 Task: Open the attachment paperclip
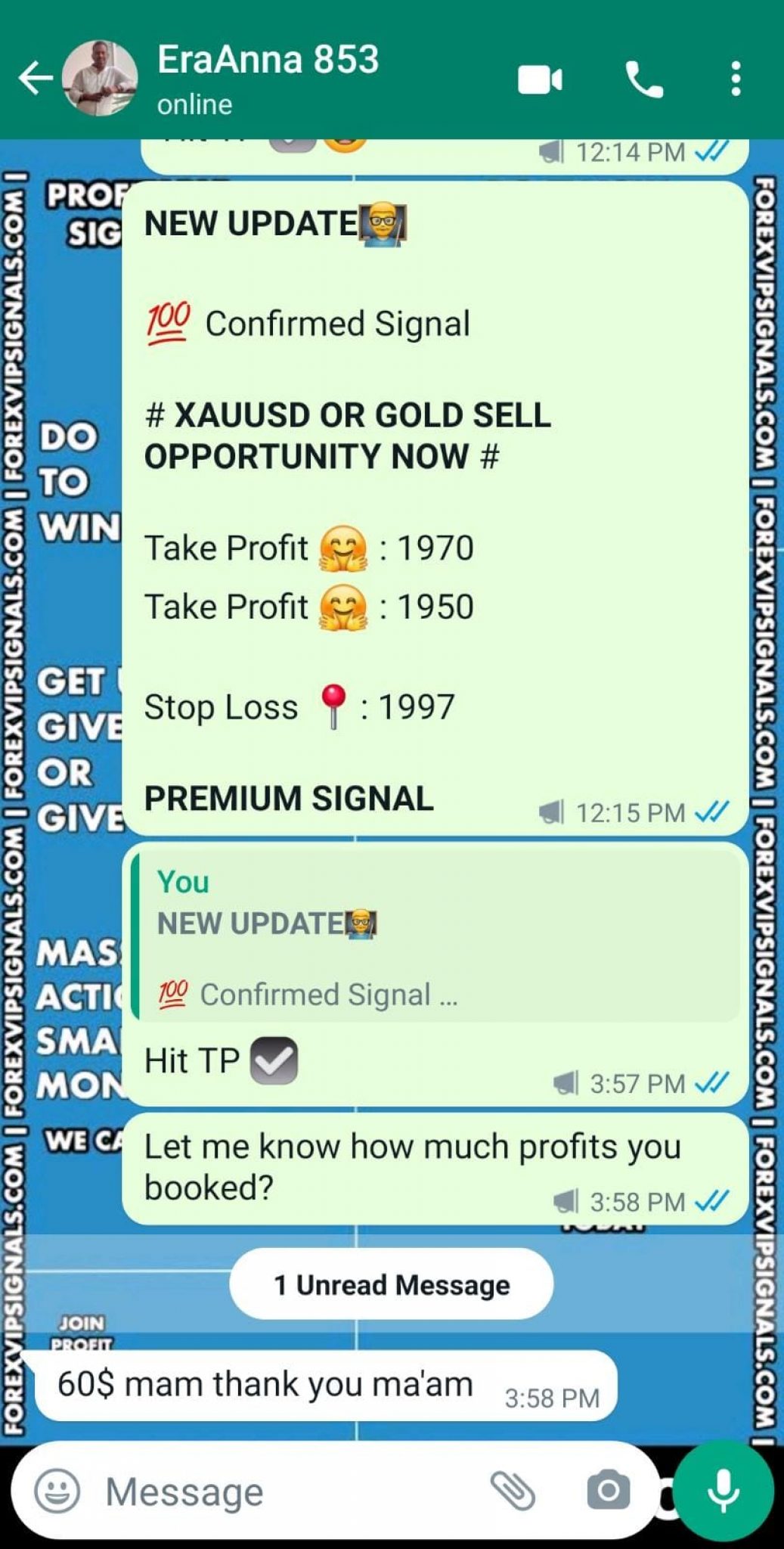coord(513,1491)
